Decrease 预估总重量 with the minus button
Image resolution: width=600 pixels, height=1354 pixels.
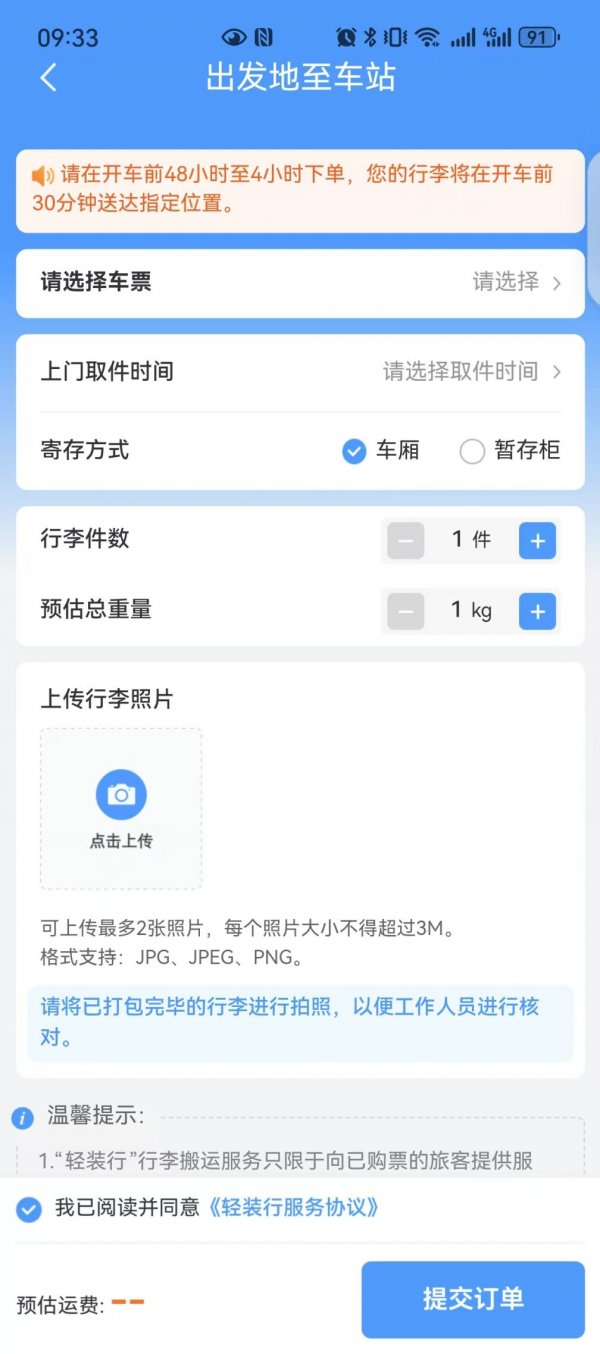point(405,611)
